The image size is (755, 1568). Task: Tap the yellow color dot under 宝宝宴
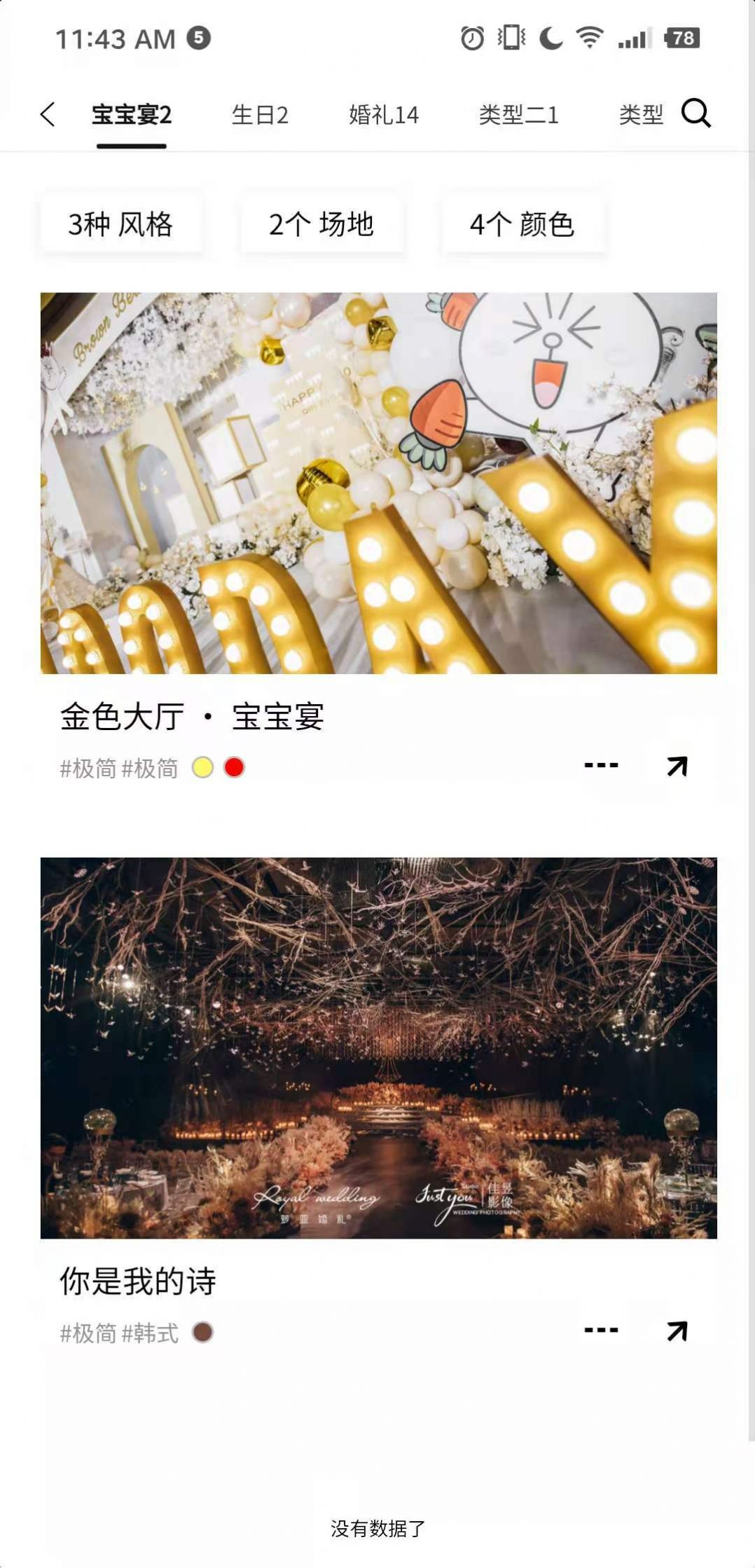pyautogui.click(x=203, y=767)
